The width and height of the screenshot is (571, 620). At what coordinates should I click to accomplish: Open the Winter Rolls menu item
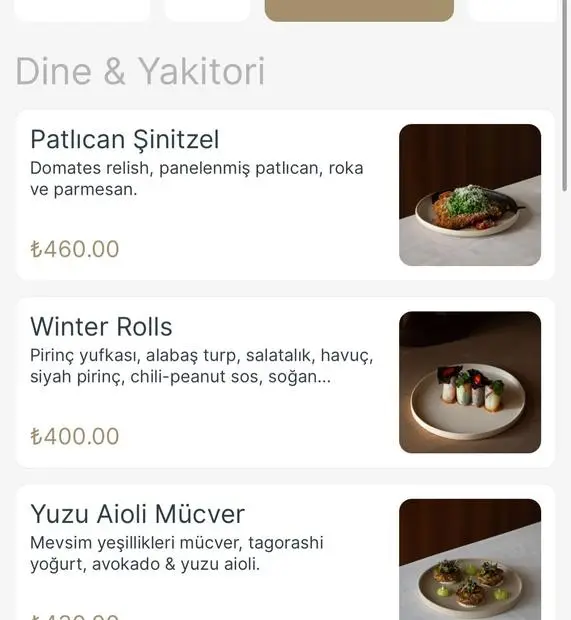(285, 382)
